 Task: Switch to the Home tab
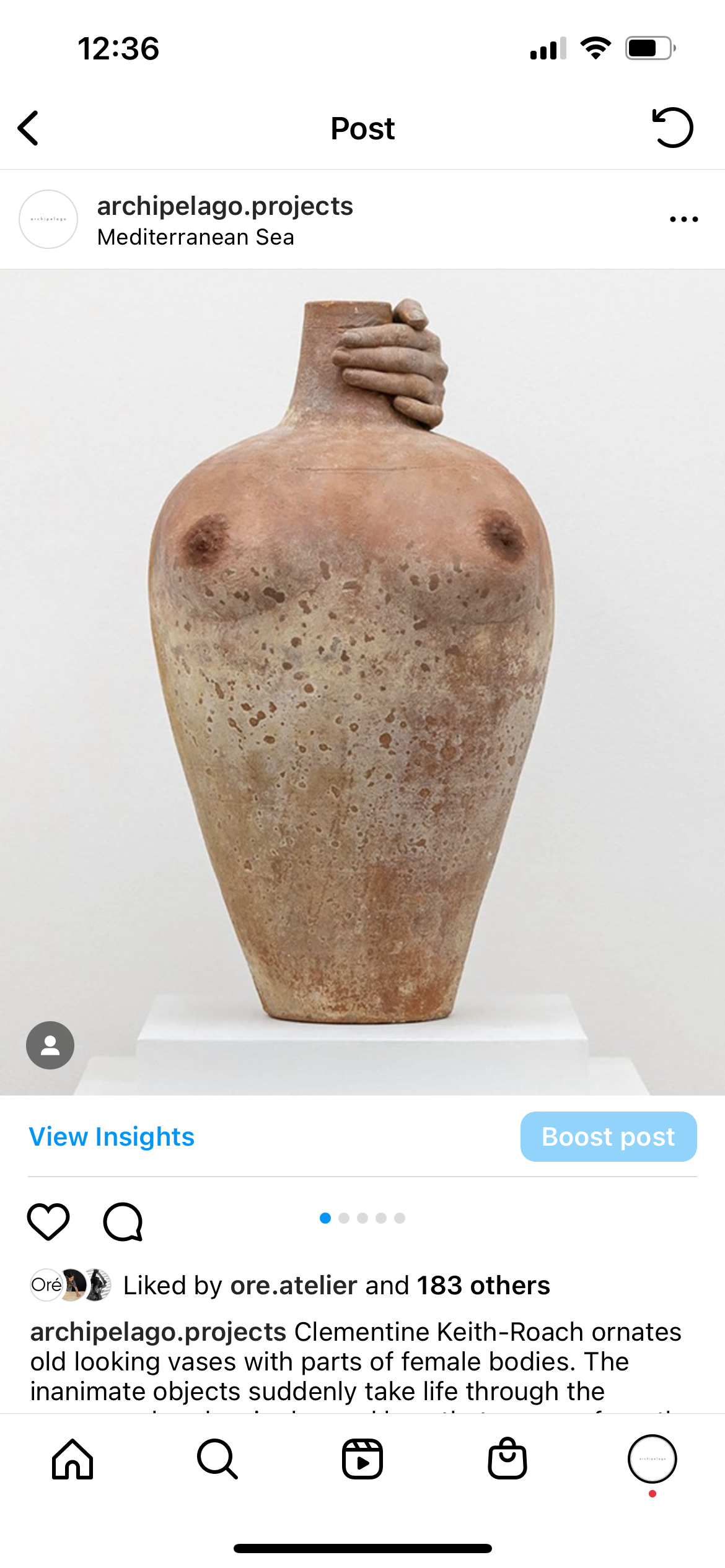72,1459
